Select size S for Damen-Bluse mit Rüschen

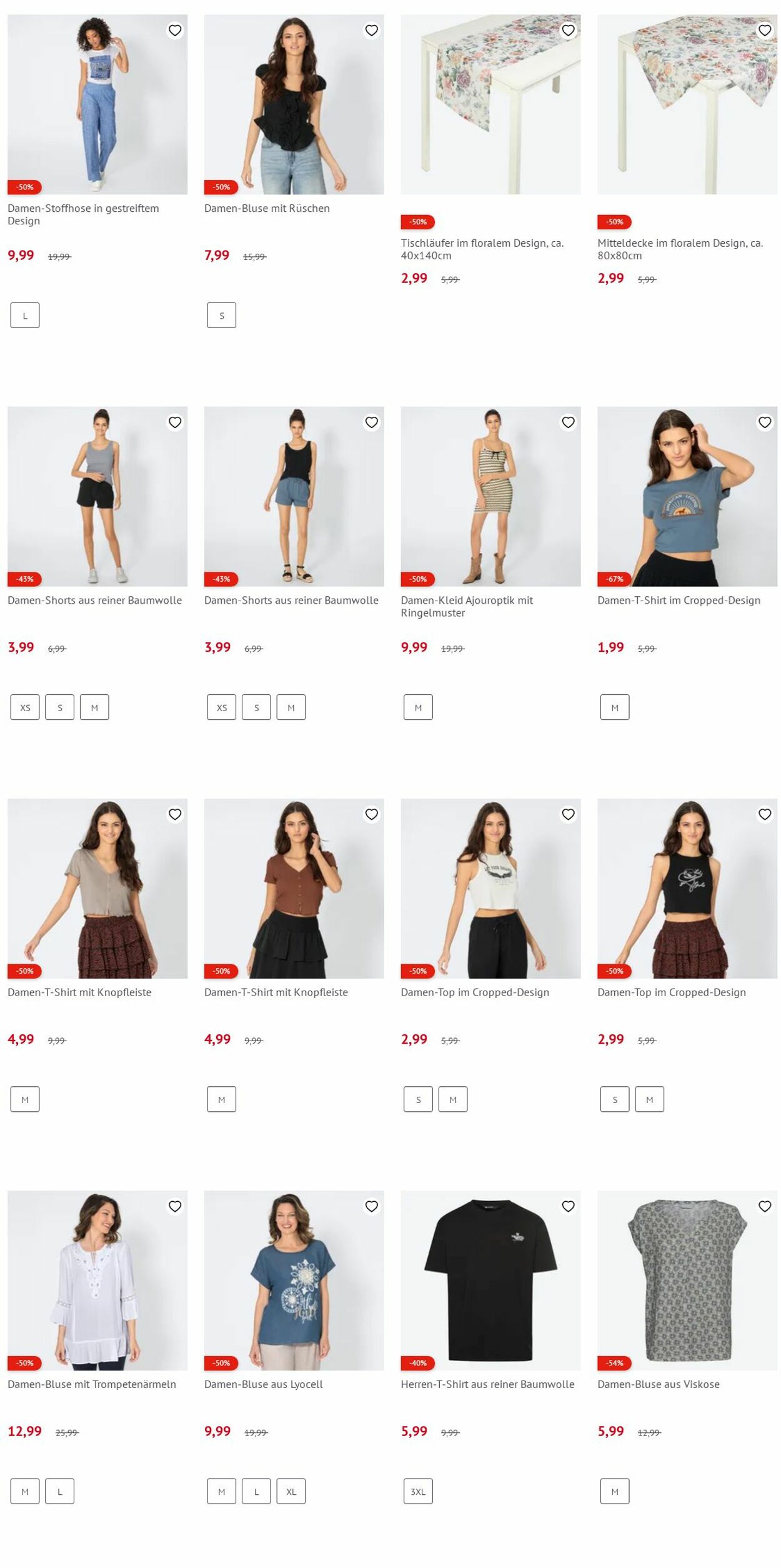point(221,316)
